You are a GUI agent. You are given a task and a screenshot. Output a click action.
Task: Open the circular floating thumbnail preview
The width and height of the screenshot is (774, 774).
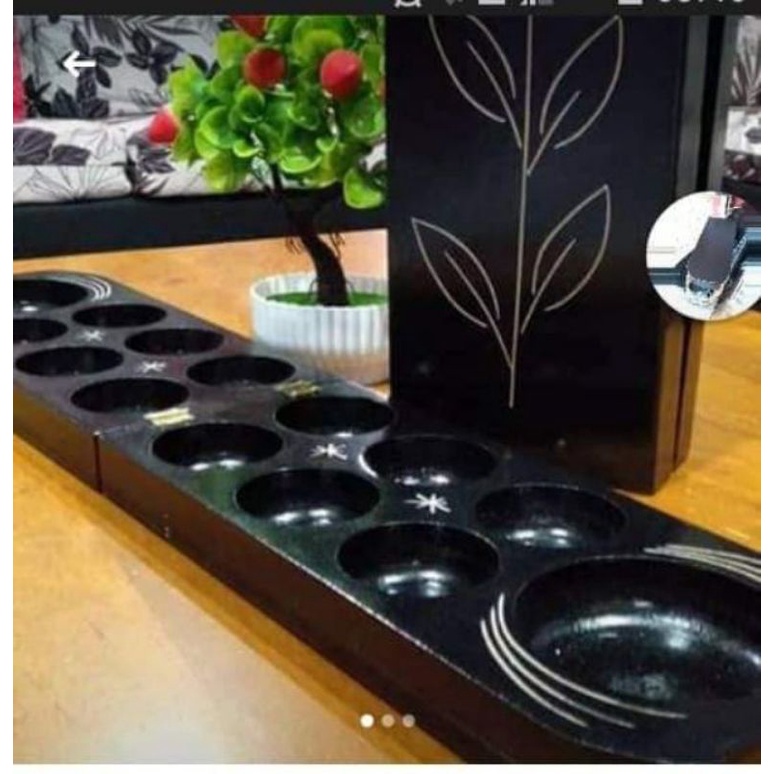coord(704,256)
